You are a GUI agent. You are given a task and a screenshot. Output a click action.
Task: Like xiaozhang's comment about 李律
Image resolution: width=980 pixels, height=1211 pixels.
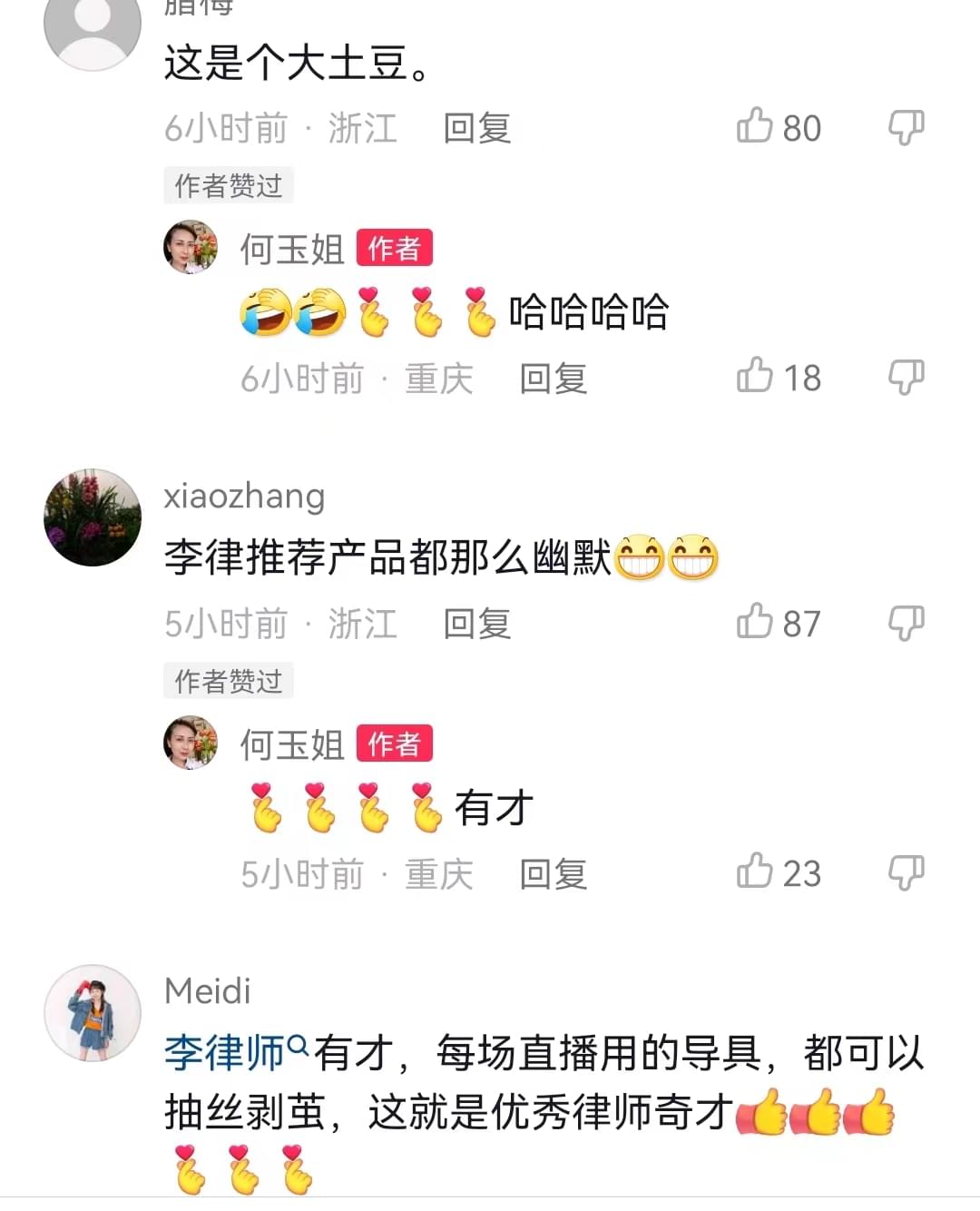pos(755,622)
